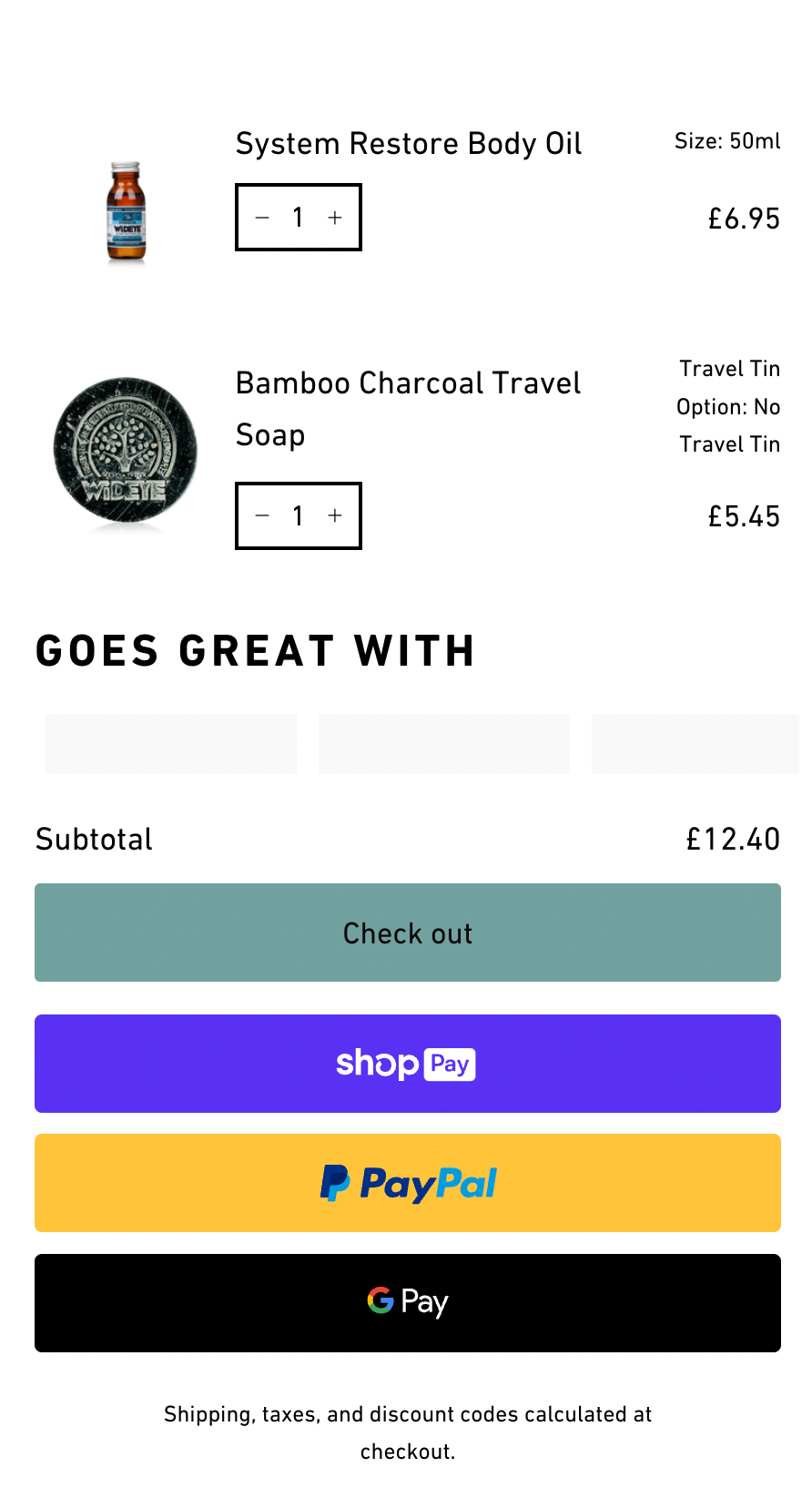This screenshot has width=812, height=1488.
Task: Choose PayPal express checkout
Action: pos(408,1183)
